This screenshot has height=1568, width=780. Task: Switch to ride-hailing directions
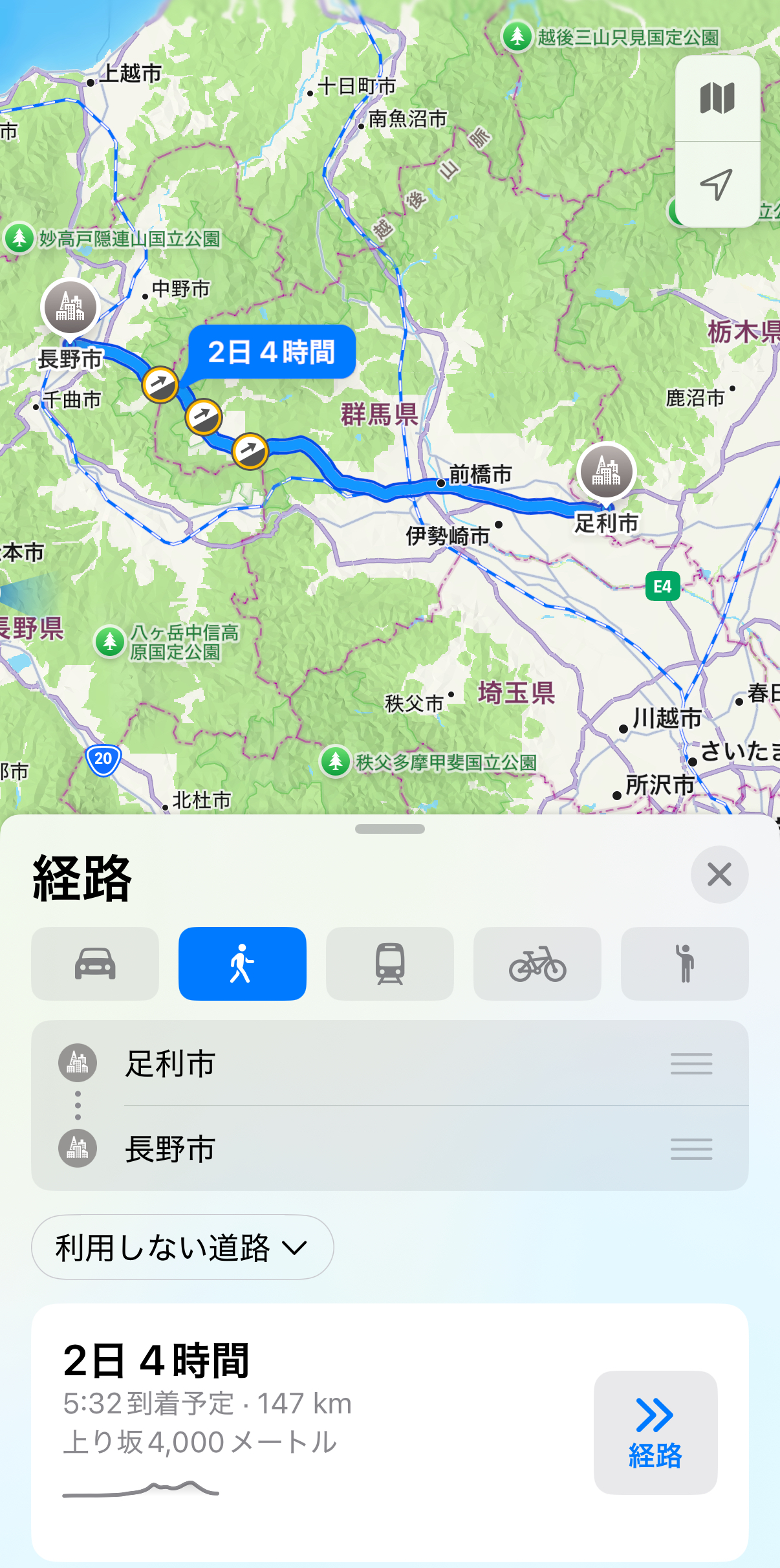[x=685, y=964]
